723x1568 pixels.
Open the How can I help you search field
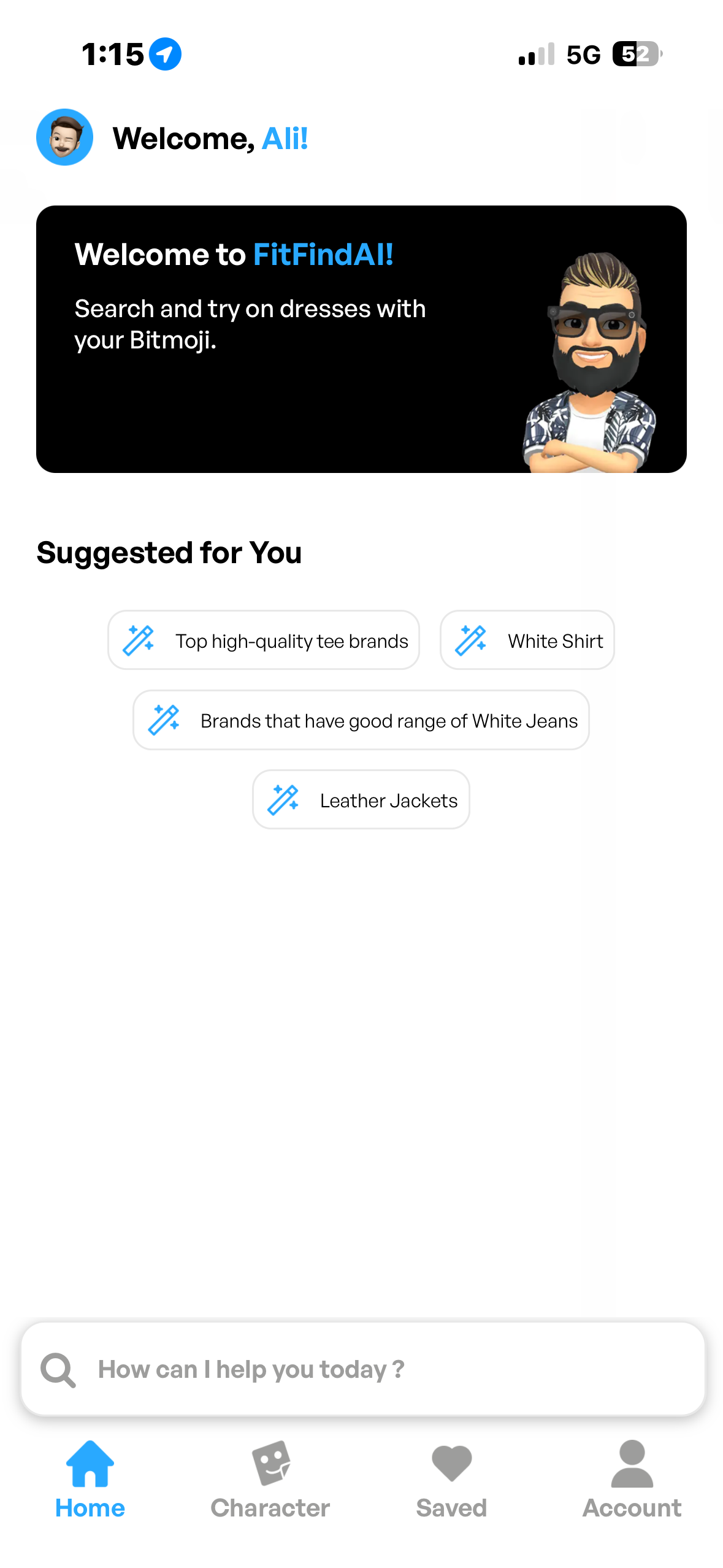coord(361,1369)
